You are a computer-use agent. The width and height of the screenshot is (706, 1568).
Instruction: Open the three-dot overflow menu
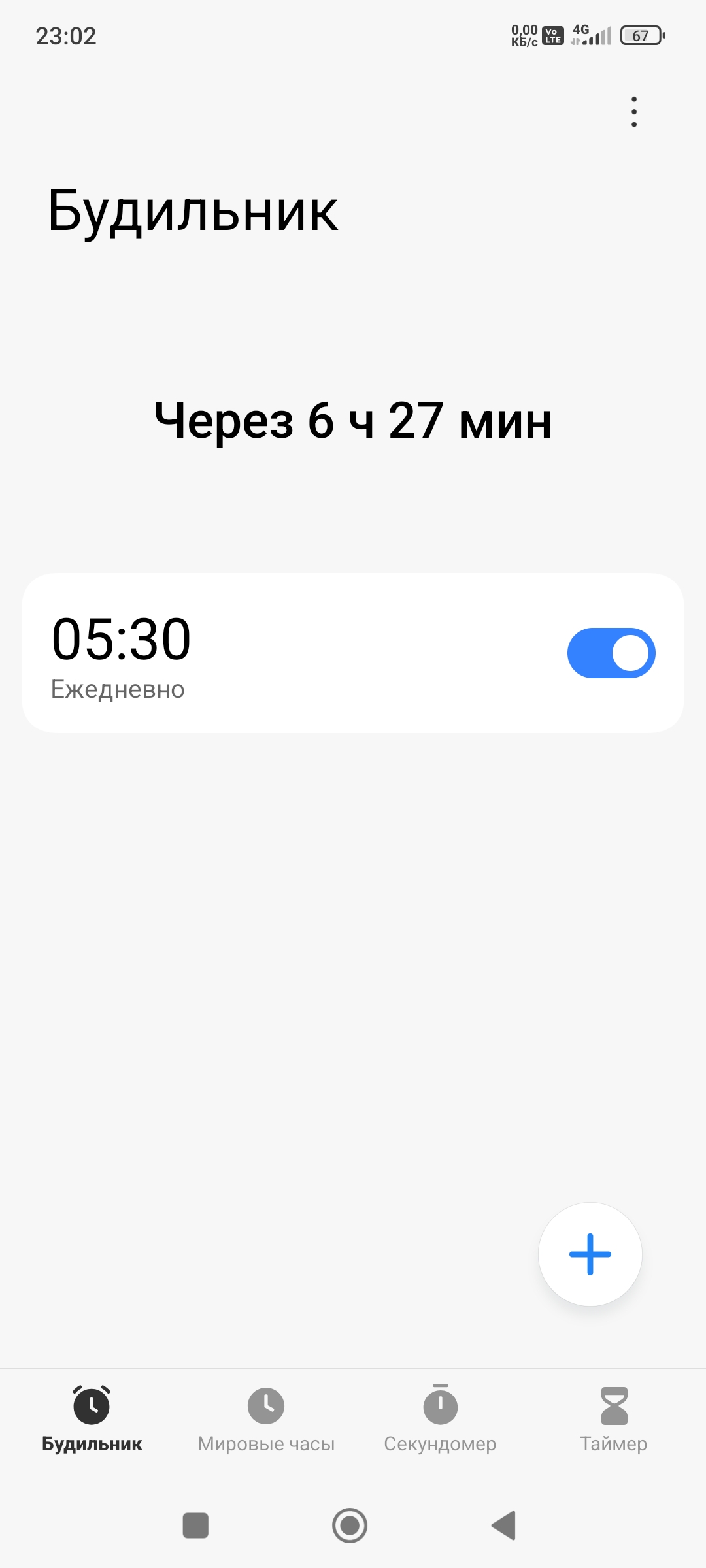[634, 112]
